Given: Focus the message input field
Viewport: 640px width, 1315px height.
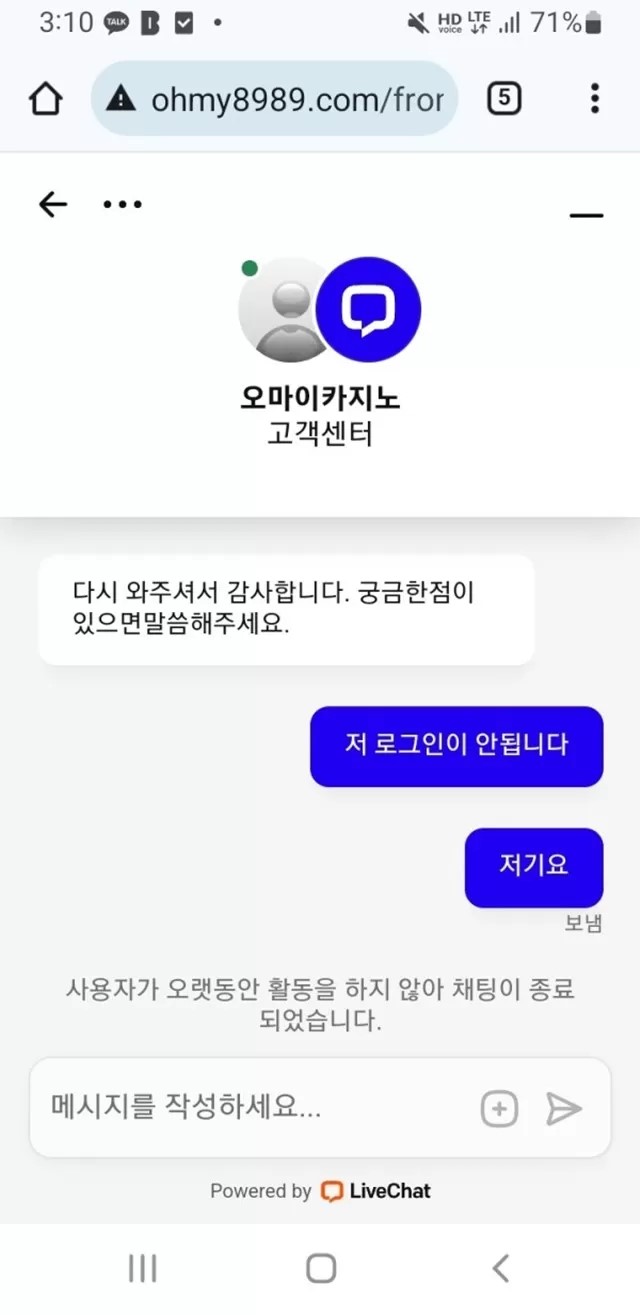Looking at the screenshot, I should click(250, 1107).
